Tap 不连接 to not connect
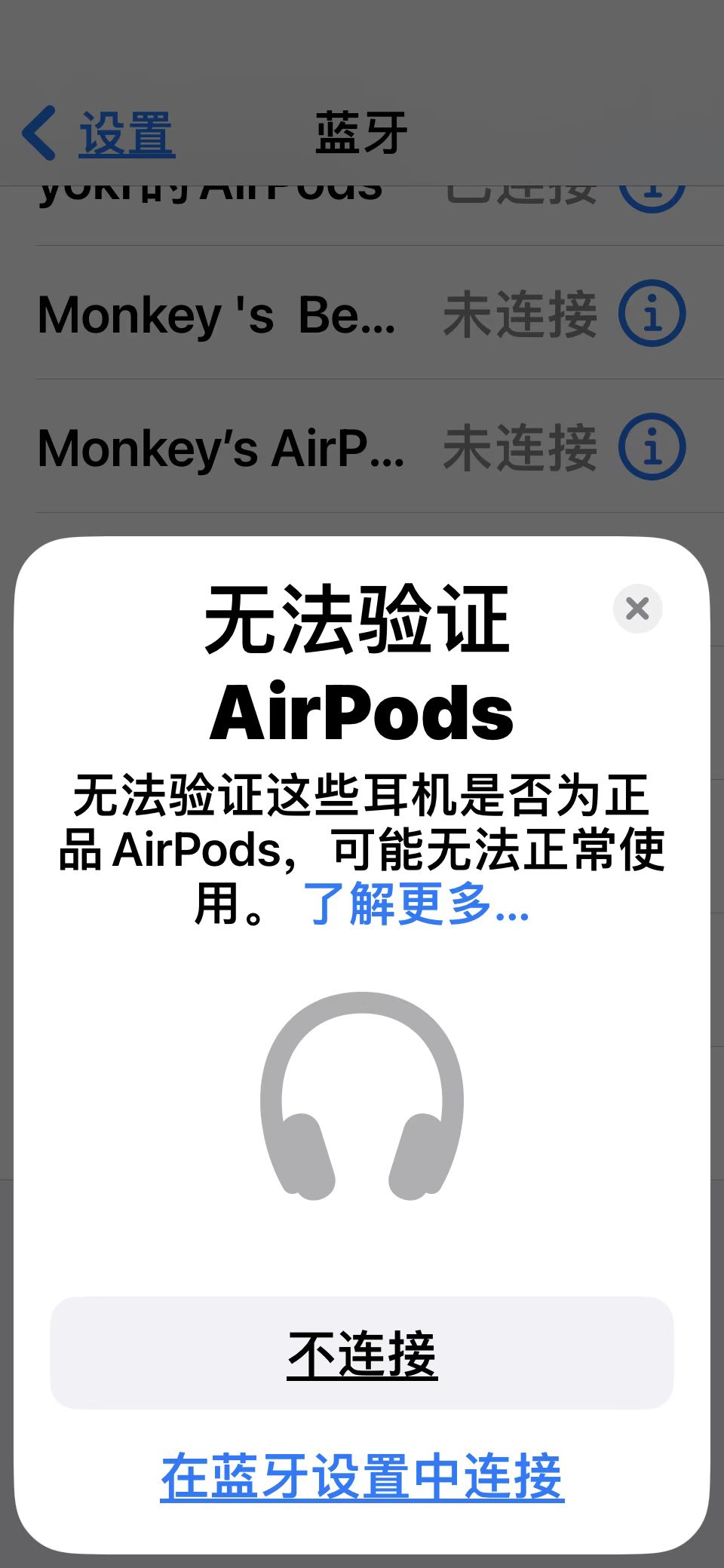This screenshot has height=1568, width=724. 362,1353
